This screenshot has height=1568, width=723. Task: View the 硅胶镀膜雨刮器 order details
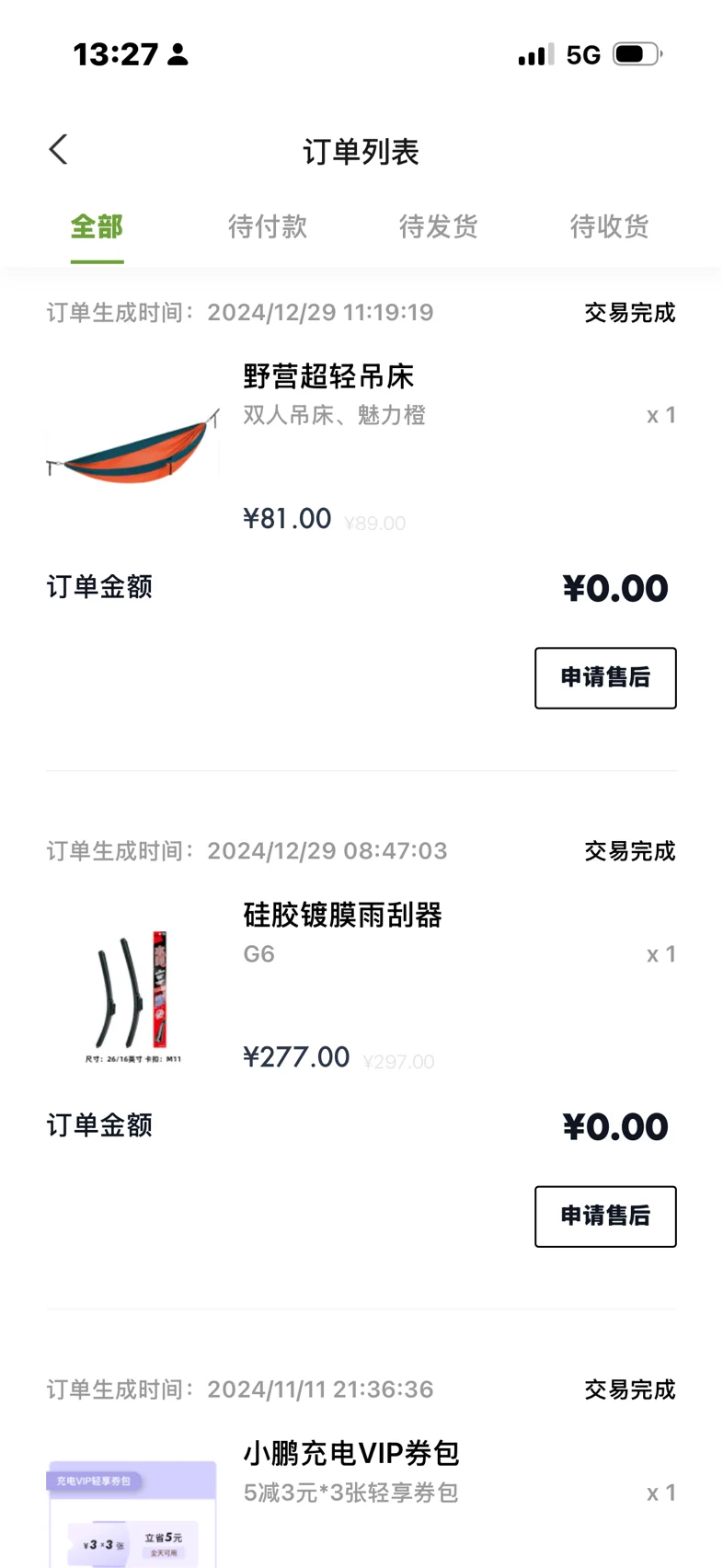342,916
